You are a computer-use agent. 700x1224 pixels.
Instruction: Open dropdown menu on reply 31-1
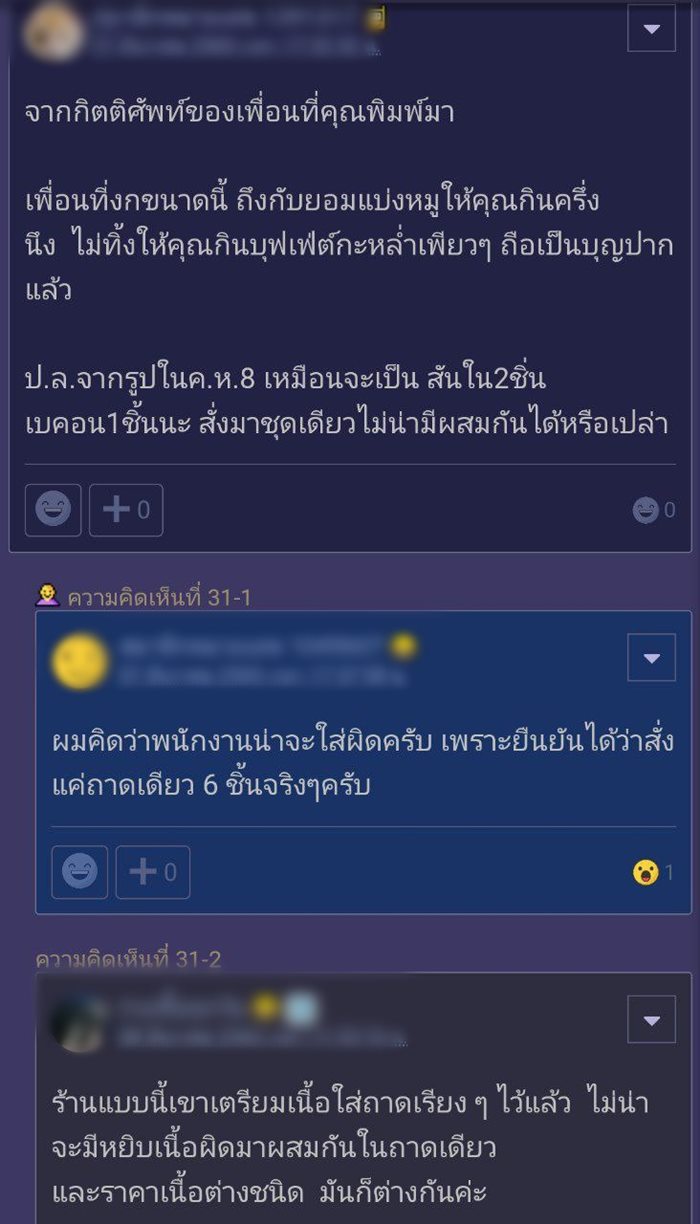pos(651,658)
